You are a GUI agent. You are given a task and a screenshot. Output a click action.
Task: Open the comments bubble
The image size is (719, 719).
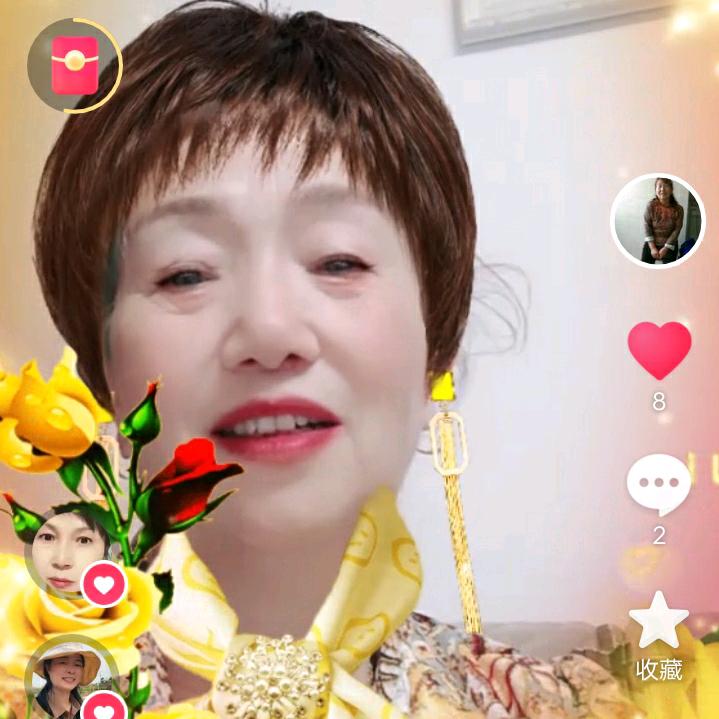658,485
